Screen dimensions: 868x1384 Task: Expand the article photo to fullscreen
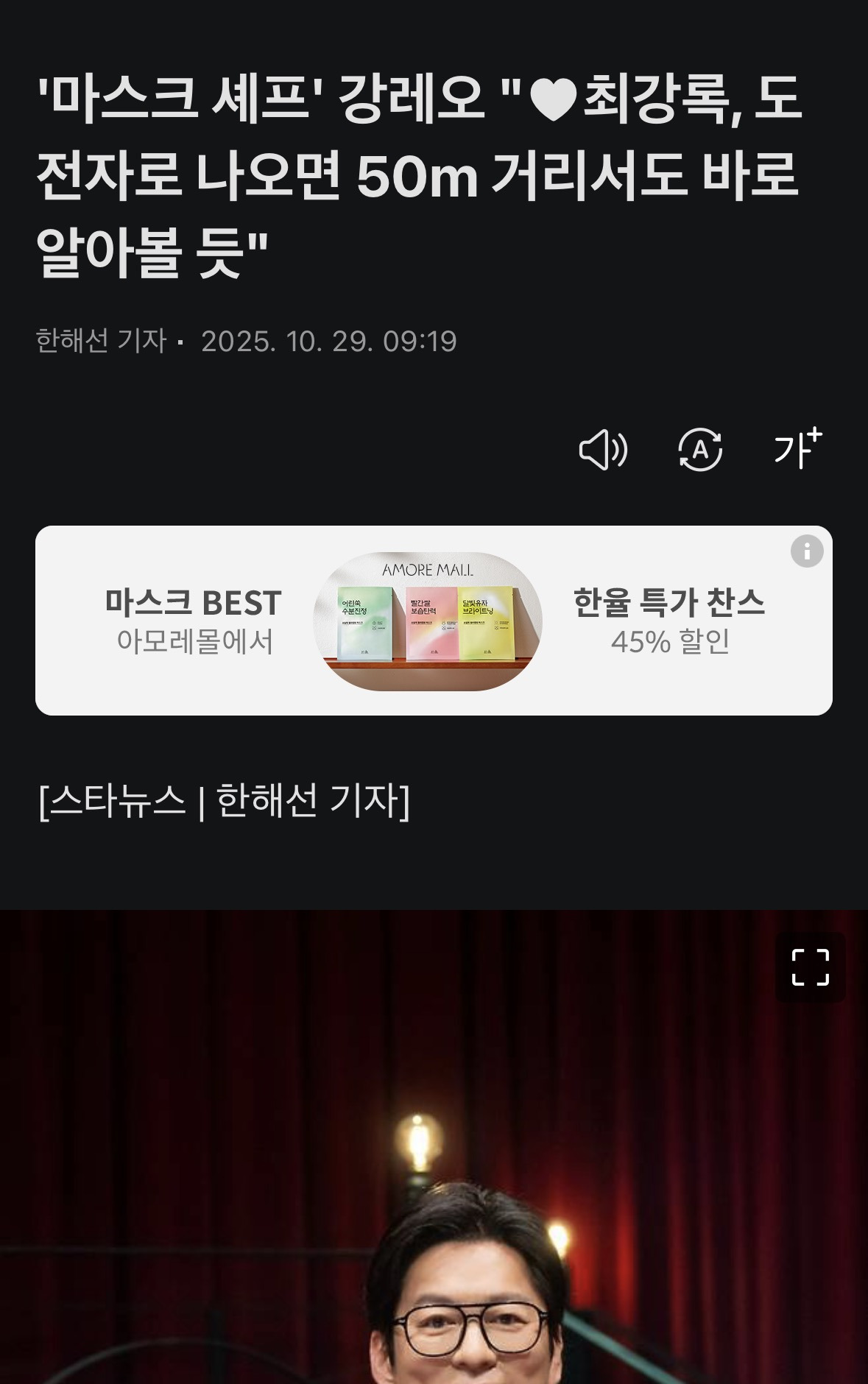click(810, 967)
